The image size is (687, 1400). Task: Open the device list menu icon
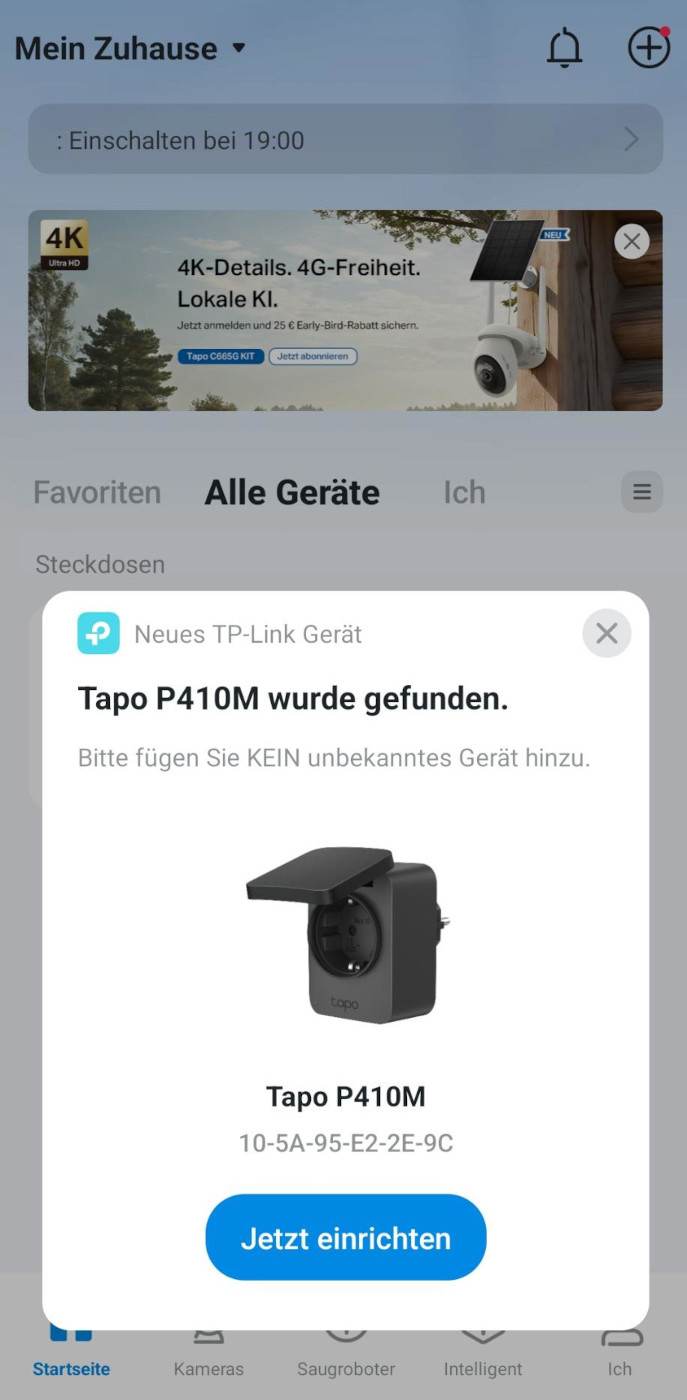point(641,492)
